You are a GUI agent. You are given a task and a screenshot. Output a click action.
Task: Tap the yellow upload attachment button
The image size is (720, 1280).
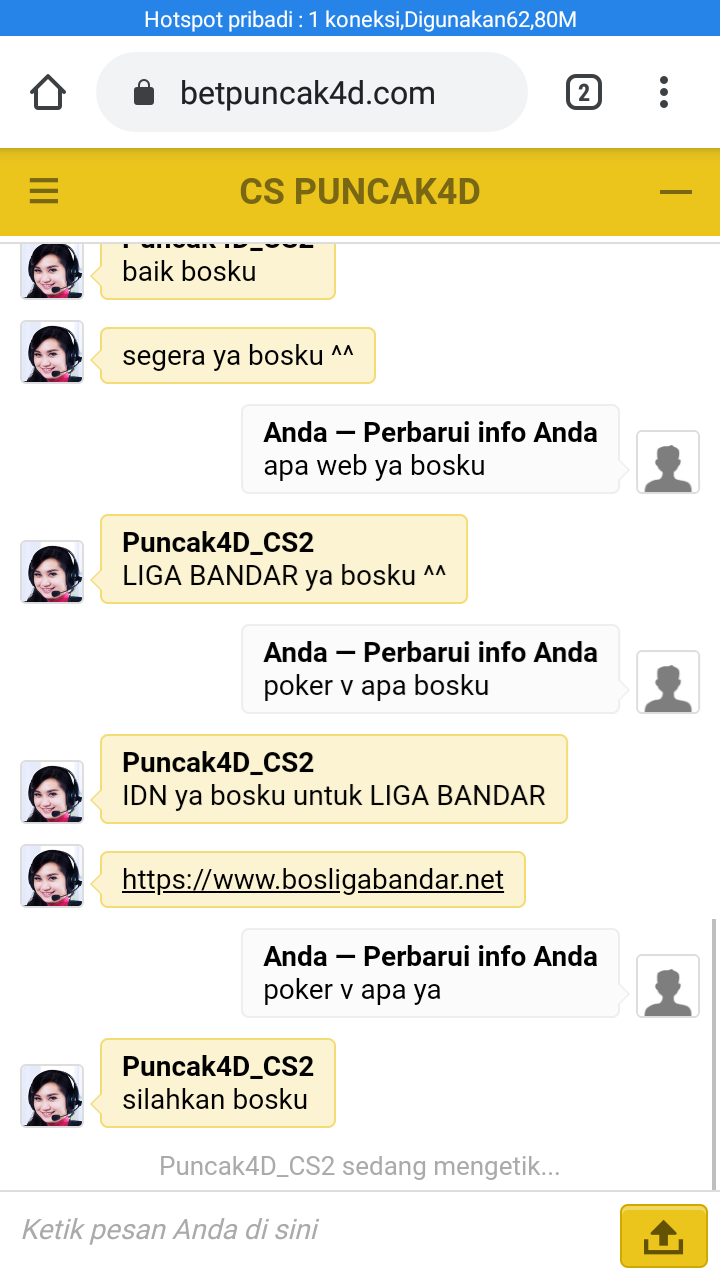pyautogui.click(x=663, y=1236)
